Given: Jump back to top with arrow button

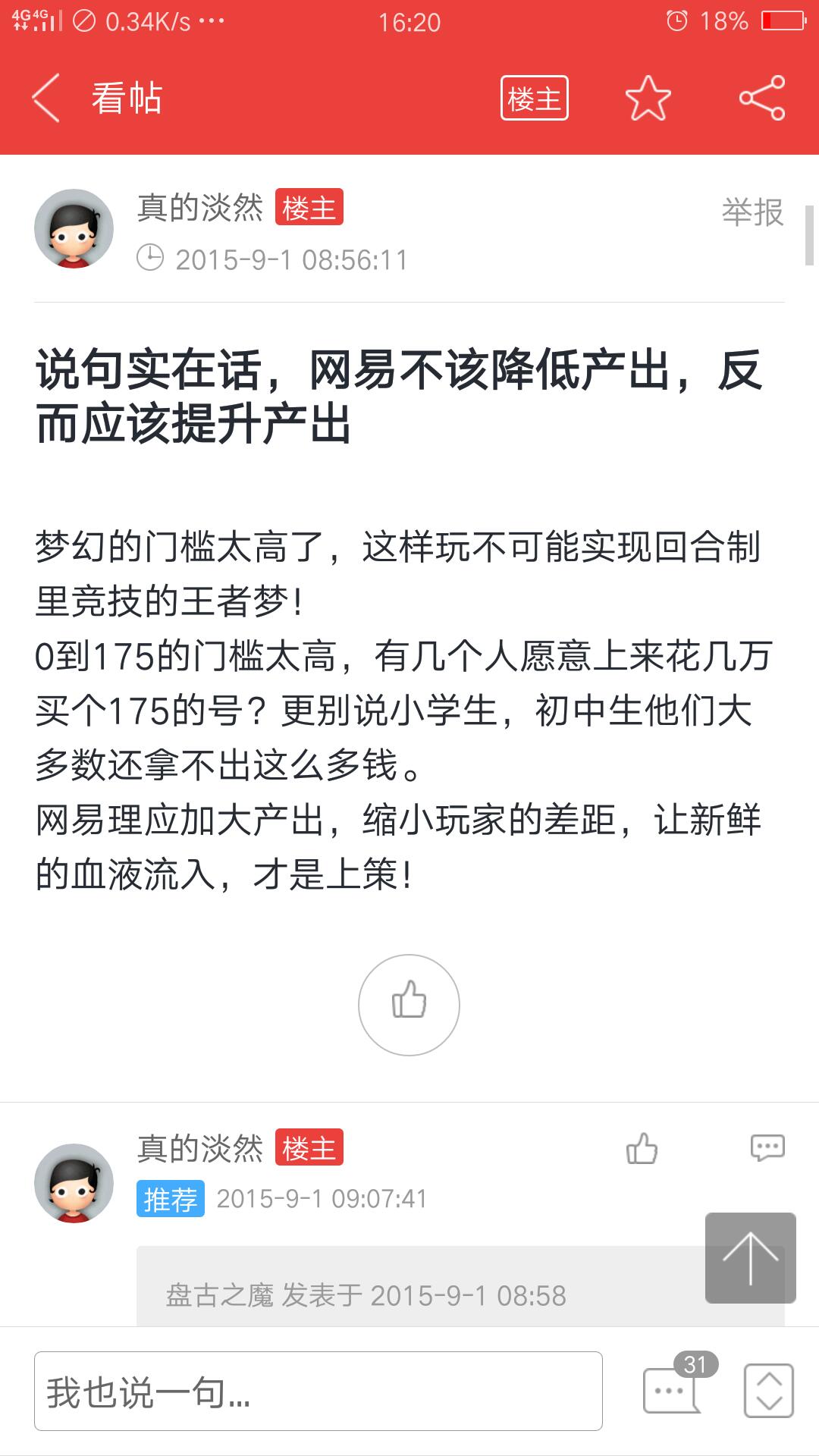Looking at the screenshot, I should 750,1258.
